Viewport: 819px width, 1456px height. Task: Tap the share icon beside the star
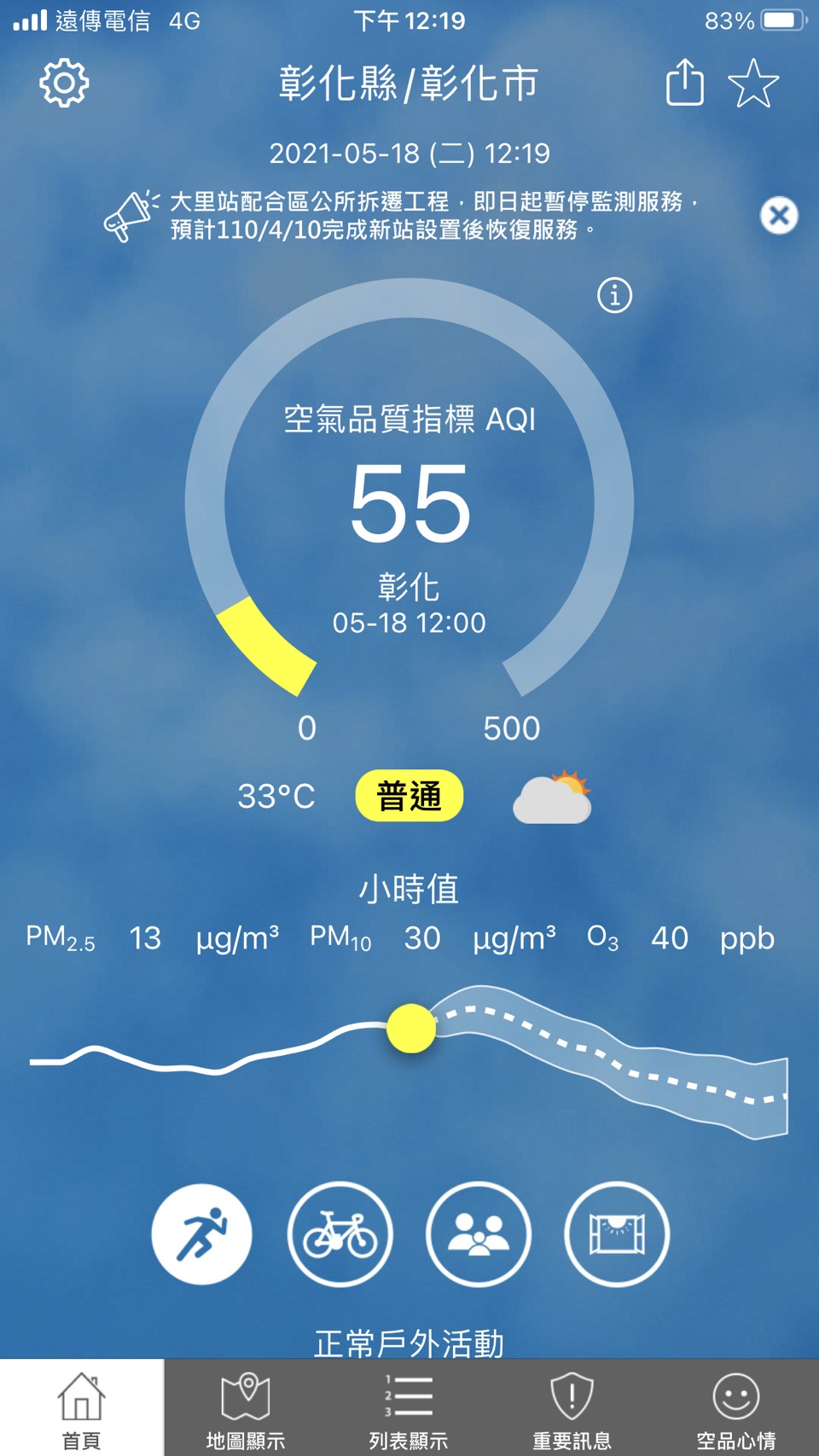coord(685,83)
